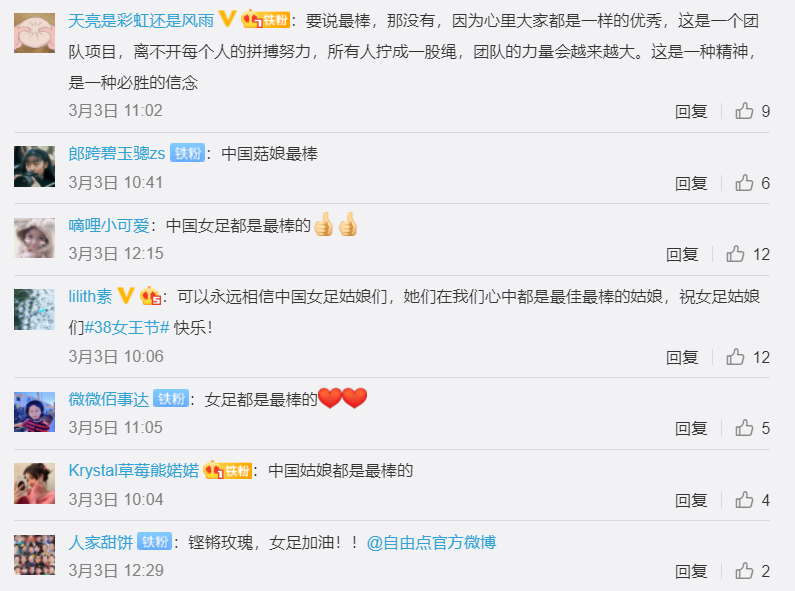View 嘀哩小可爱's avatar profile
The width and height of the screenshot is (795, 591).
(x=34, y=238)
